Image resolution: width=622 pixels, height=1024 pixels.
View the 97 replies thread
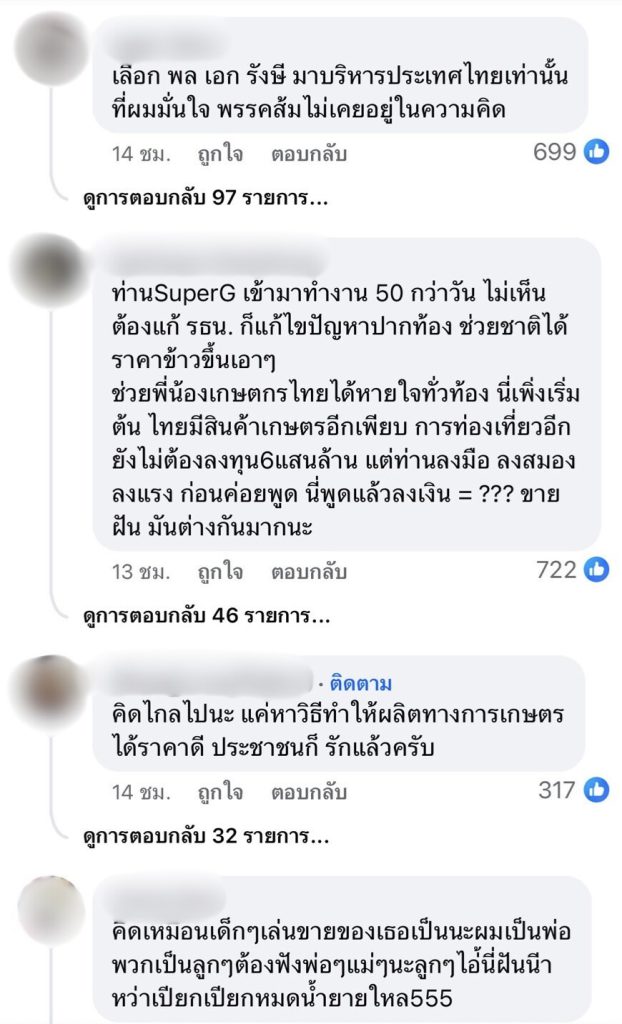pos(206,197)
